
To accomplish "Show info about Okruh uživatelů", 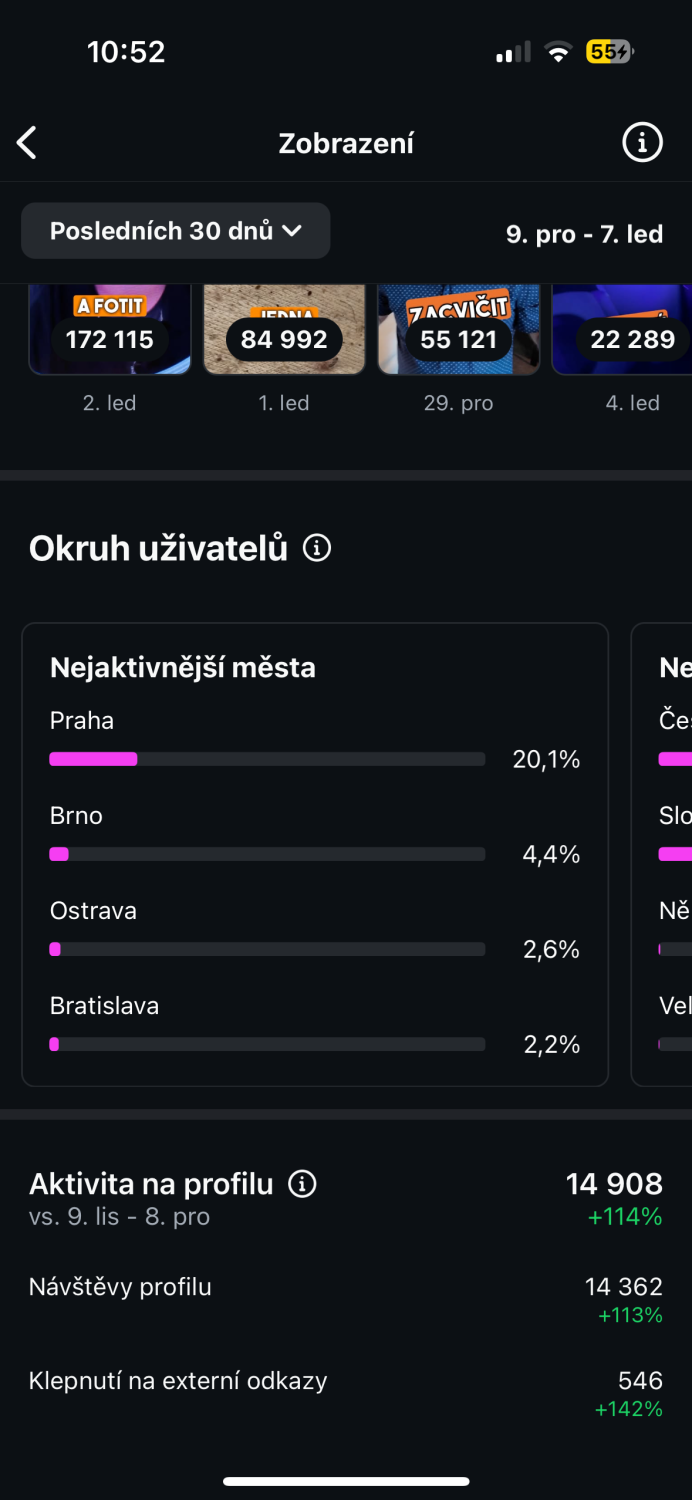I will tap(317, 548).
